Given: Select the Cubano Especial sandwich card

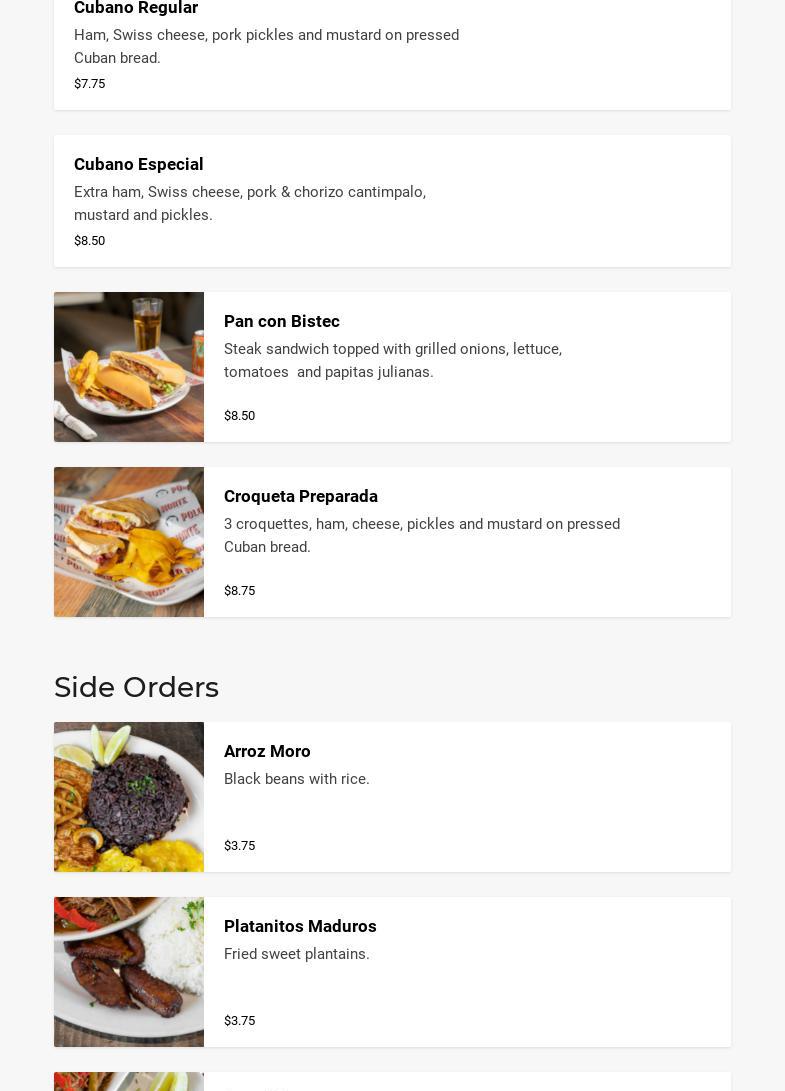Looking at the screenshot, I should pyautogui.click(x=392, y=200).
